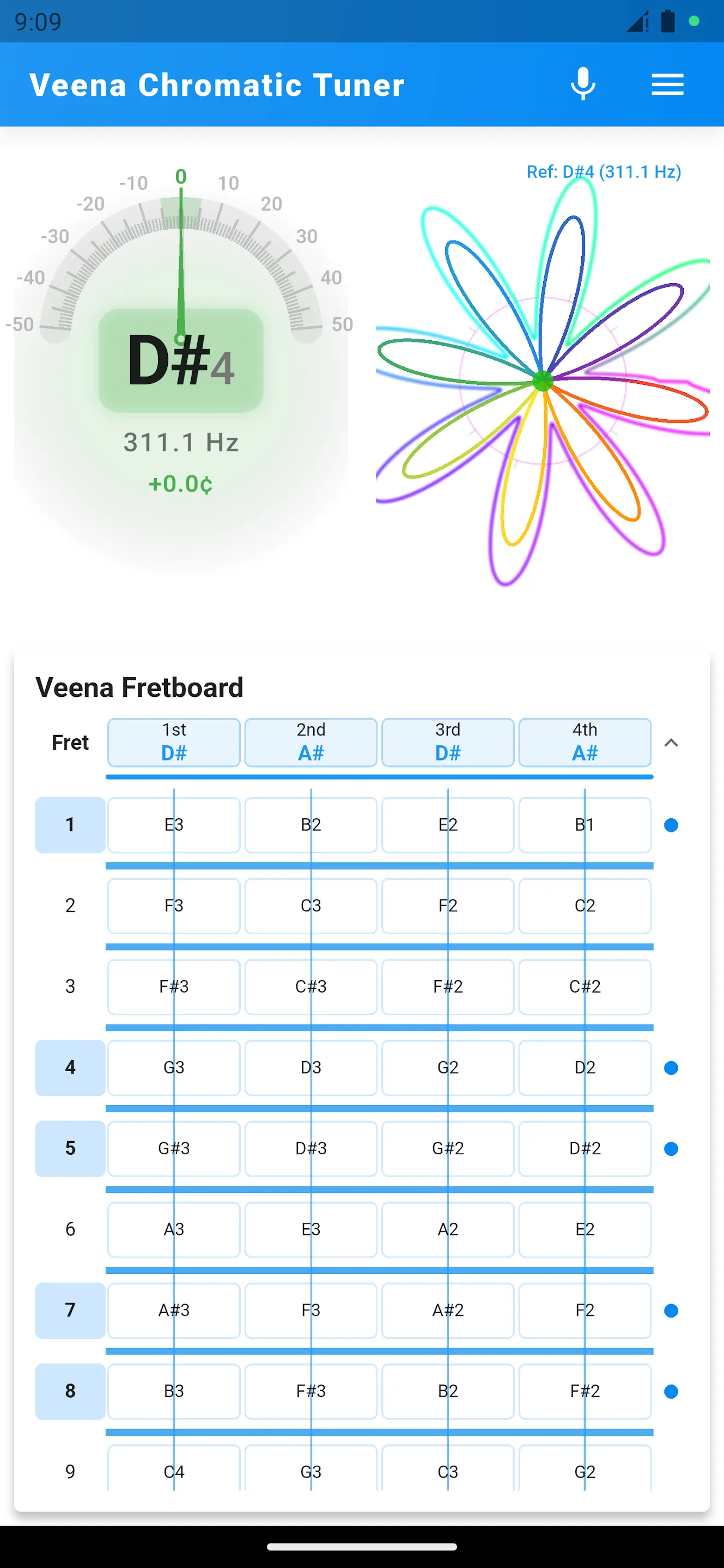Tap the fret marker dot beside fret 5
724x1568 pixels.
[672, 1148]
